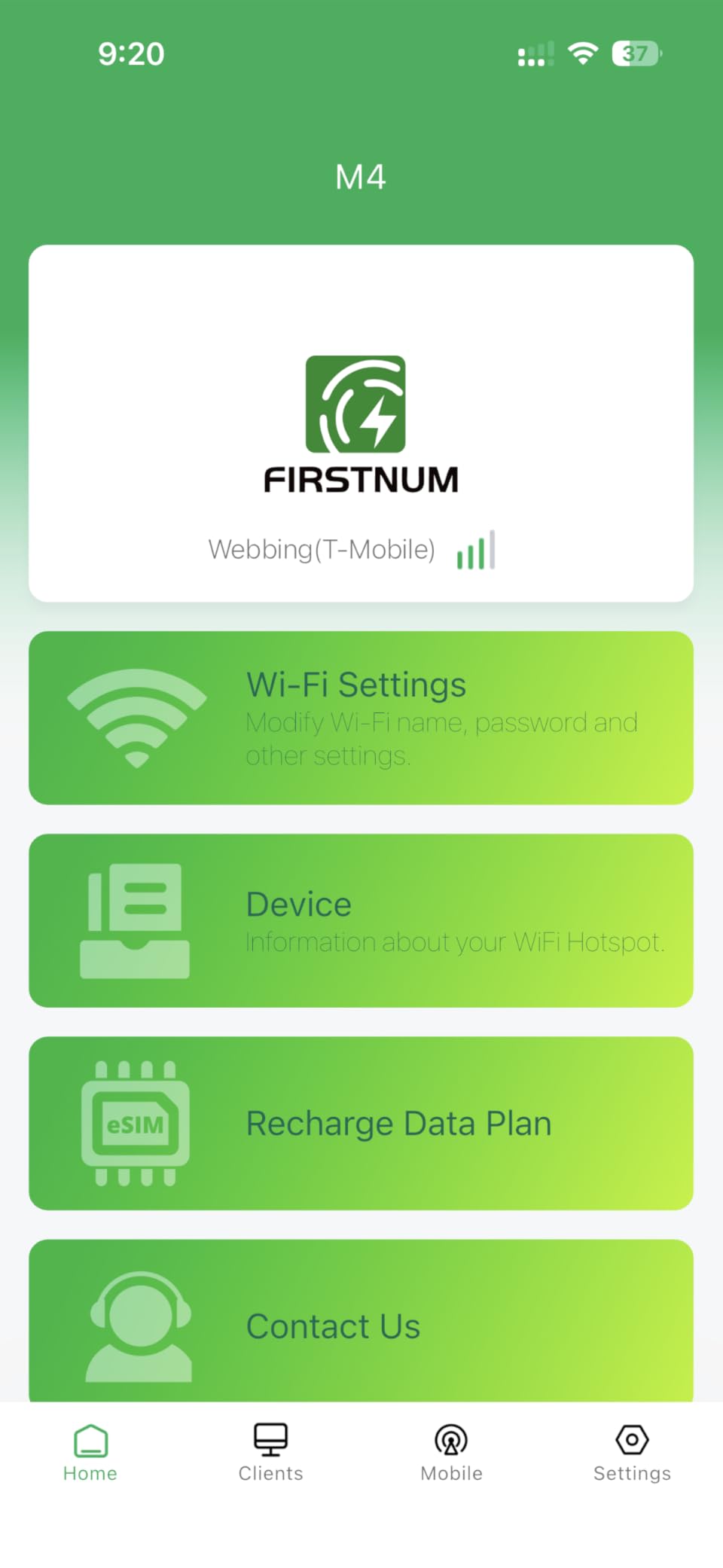Viewport: 723px width, 1568px height.
Task: Tap the eSIM chip icon
Action: pos(136,1122)
